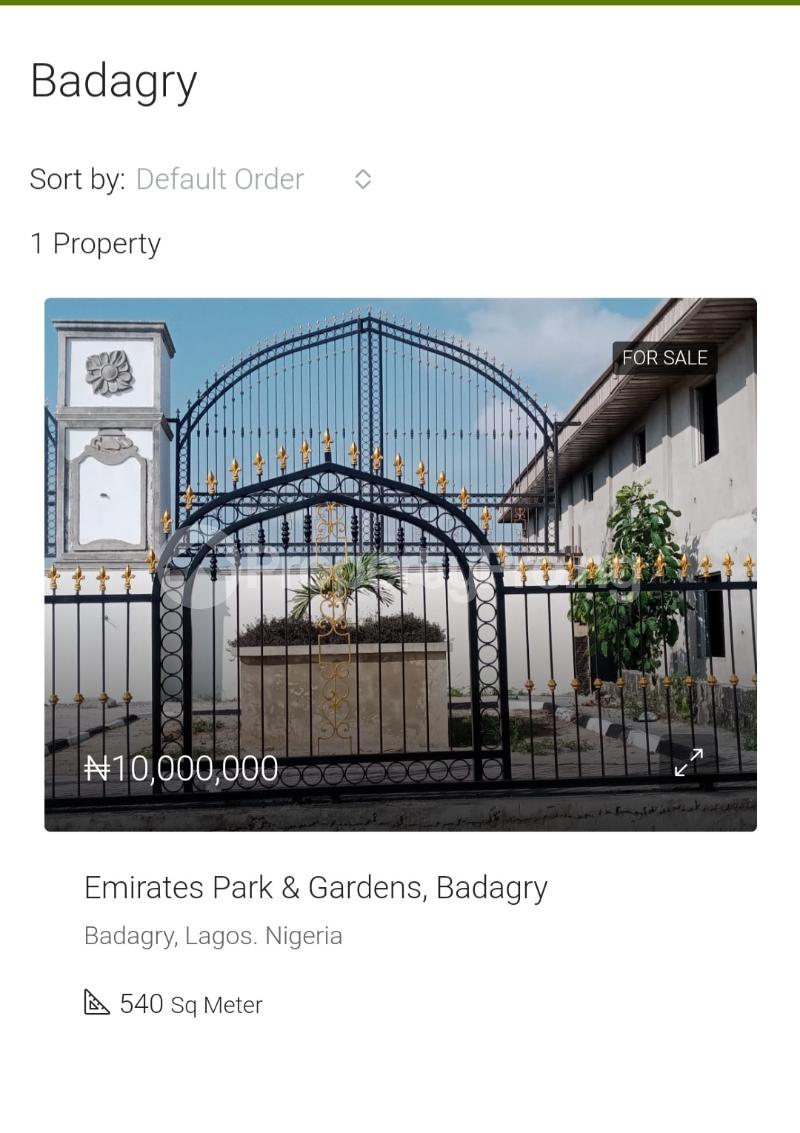
Task: Click the 1 Property results label
Action: pyautogui.click(x=96, y=242)
